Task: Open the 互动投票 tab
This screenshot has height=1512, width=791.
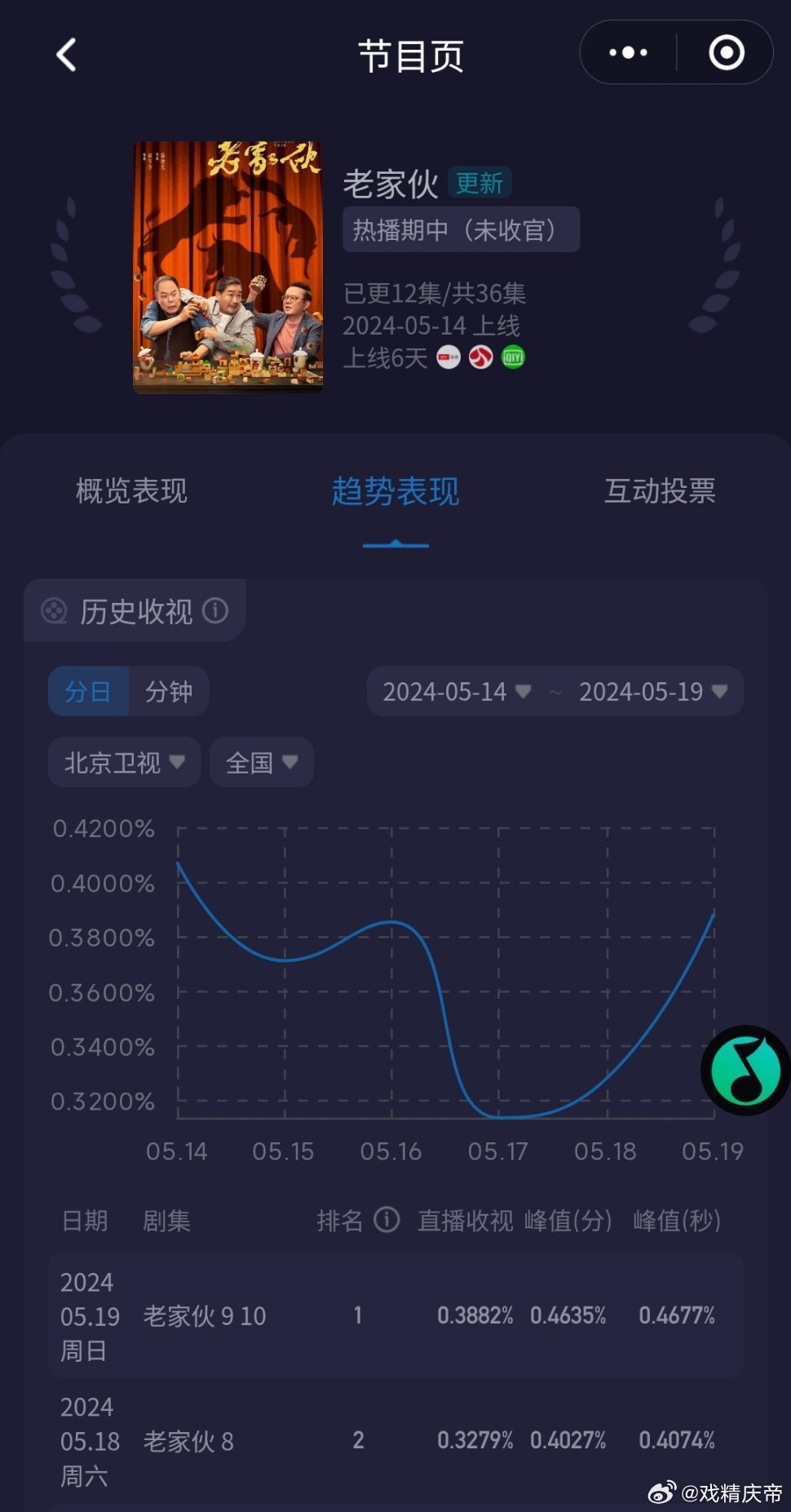Action: [660, 490]
